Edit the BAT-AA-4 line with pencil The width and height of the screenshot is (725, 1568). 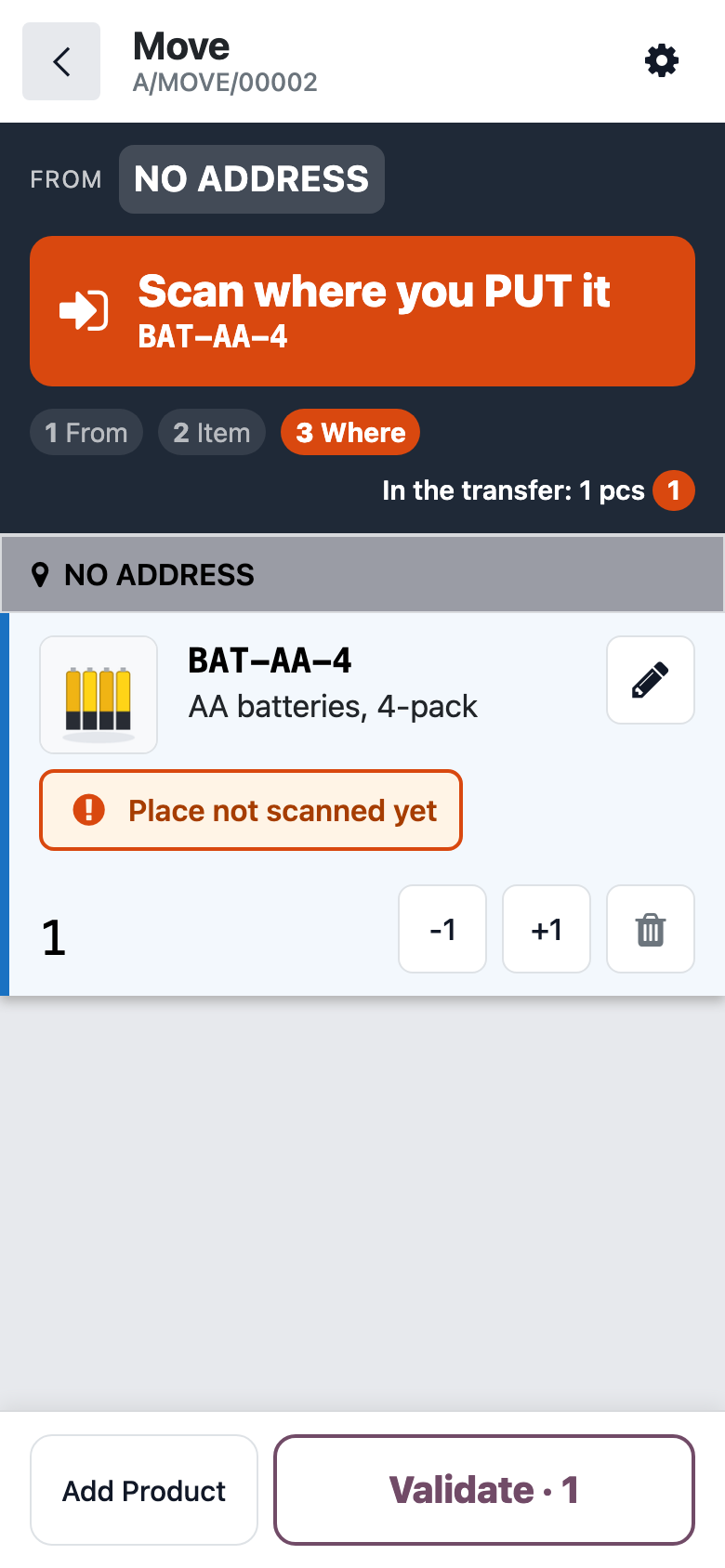click(x=651, y=680)
